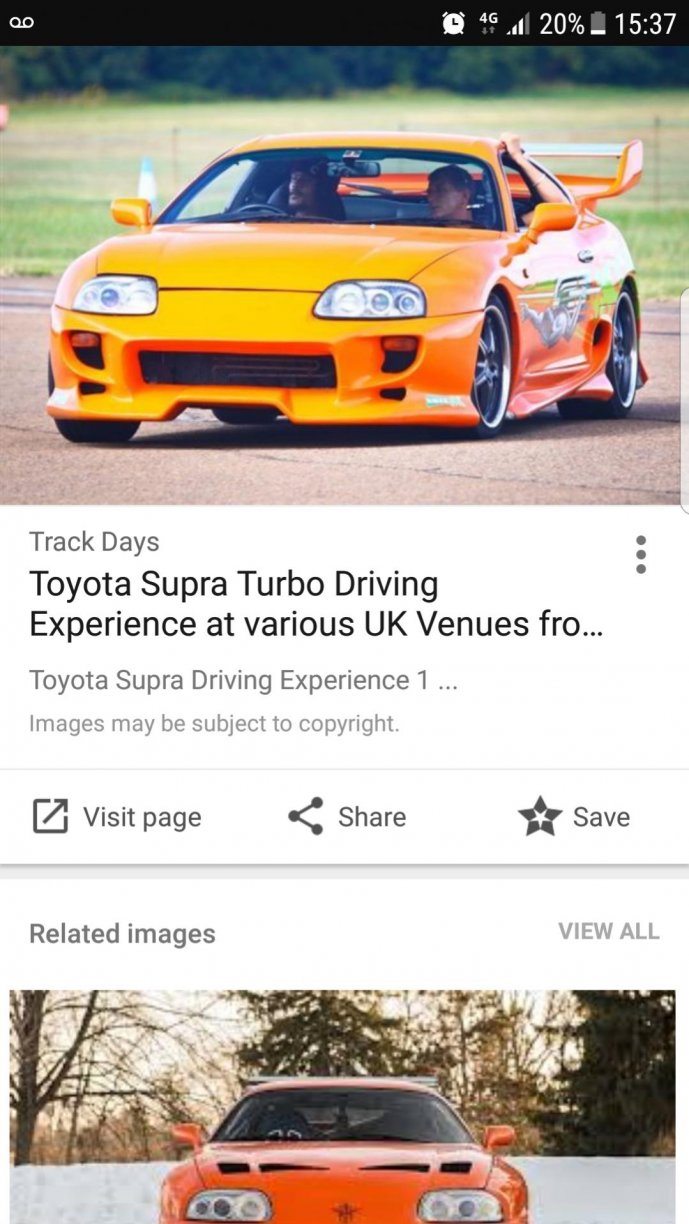Share this Supra image
The image size is (689, 1224).
pyautogui.click(x=347, y=817)
